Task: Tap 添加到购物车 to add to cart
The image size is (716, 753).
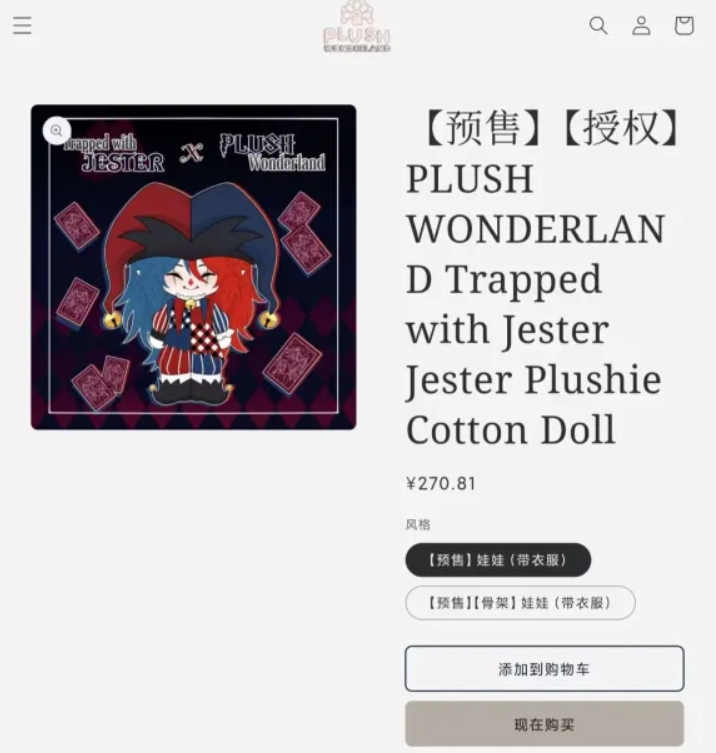Action: click(544, 669)
